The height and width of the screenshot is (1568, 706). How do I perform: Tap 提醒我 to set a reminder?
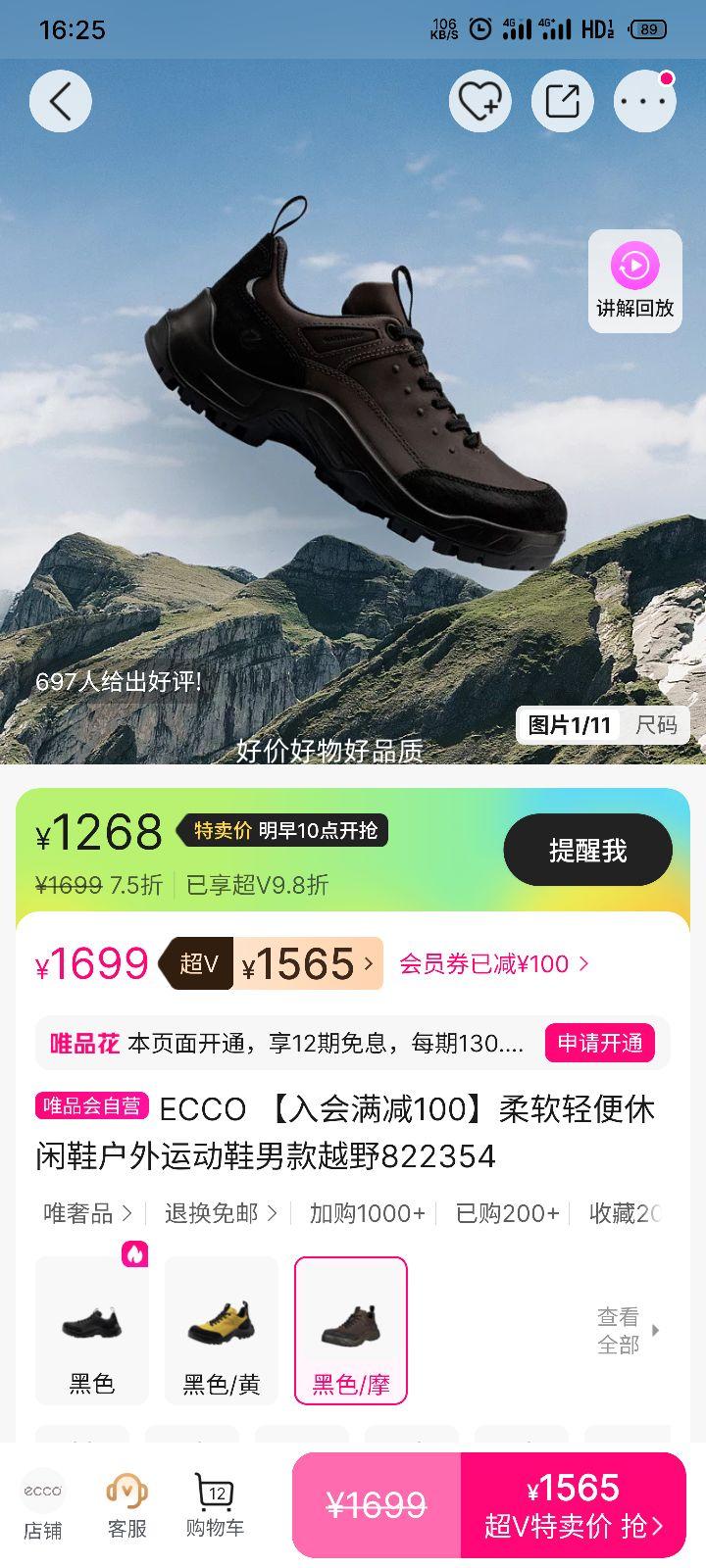click(586, 850)
